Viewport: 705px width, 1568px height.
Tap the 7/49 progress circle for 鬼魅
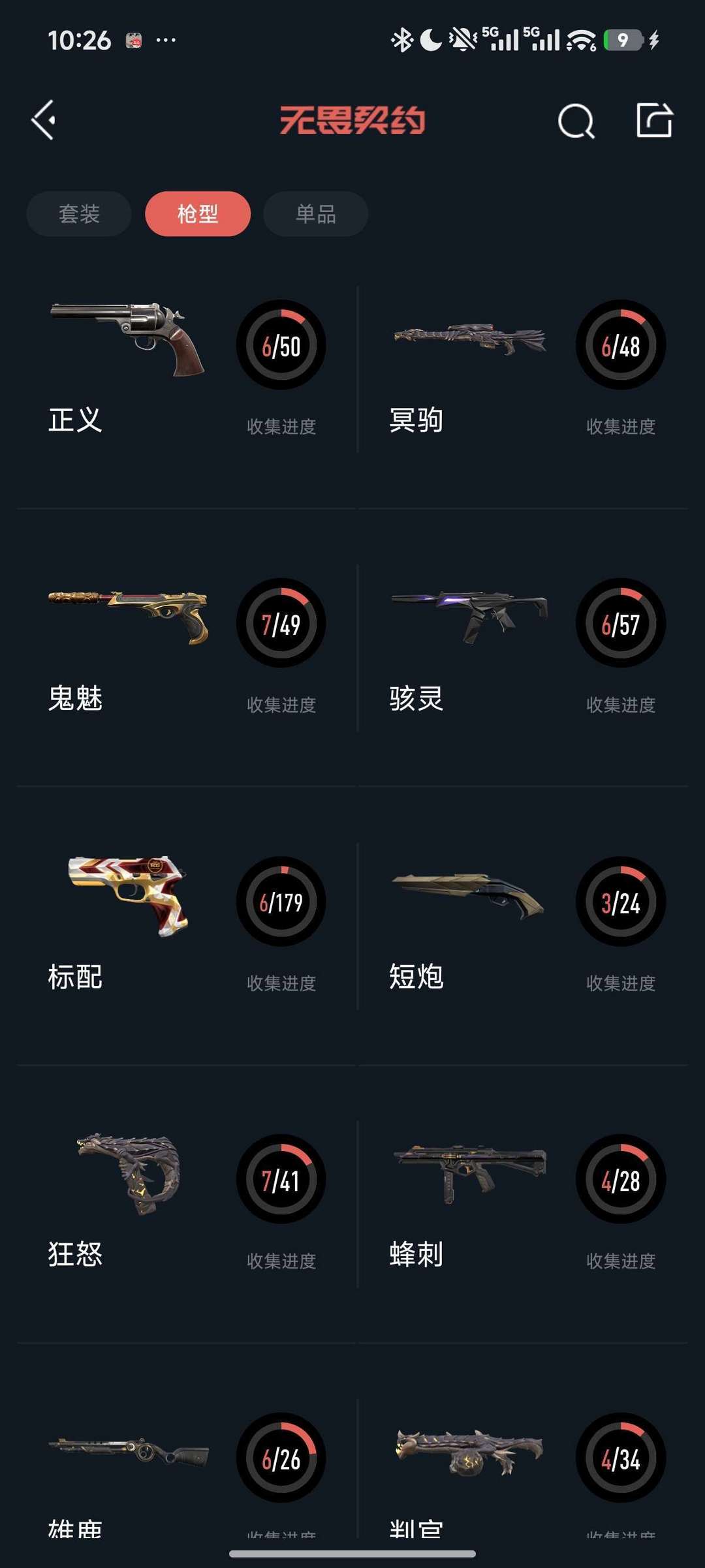pyautogui.click(x=281, y=624)
